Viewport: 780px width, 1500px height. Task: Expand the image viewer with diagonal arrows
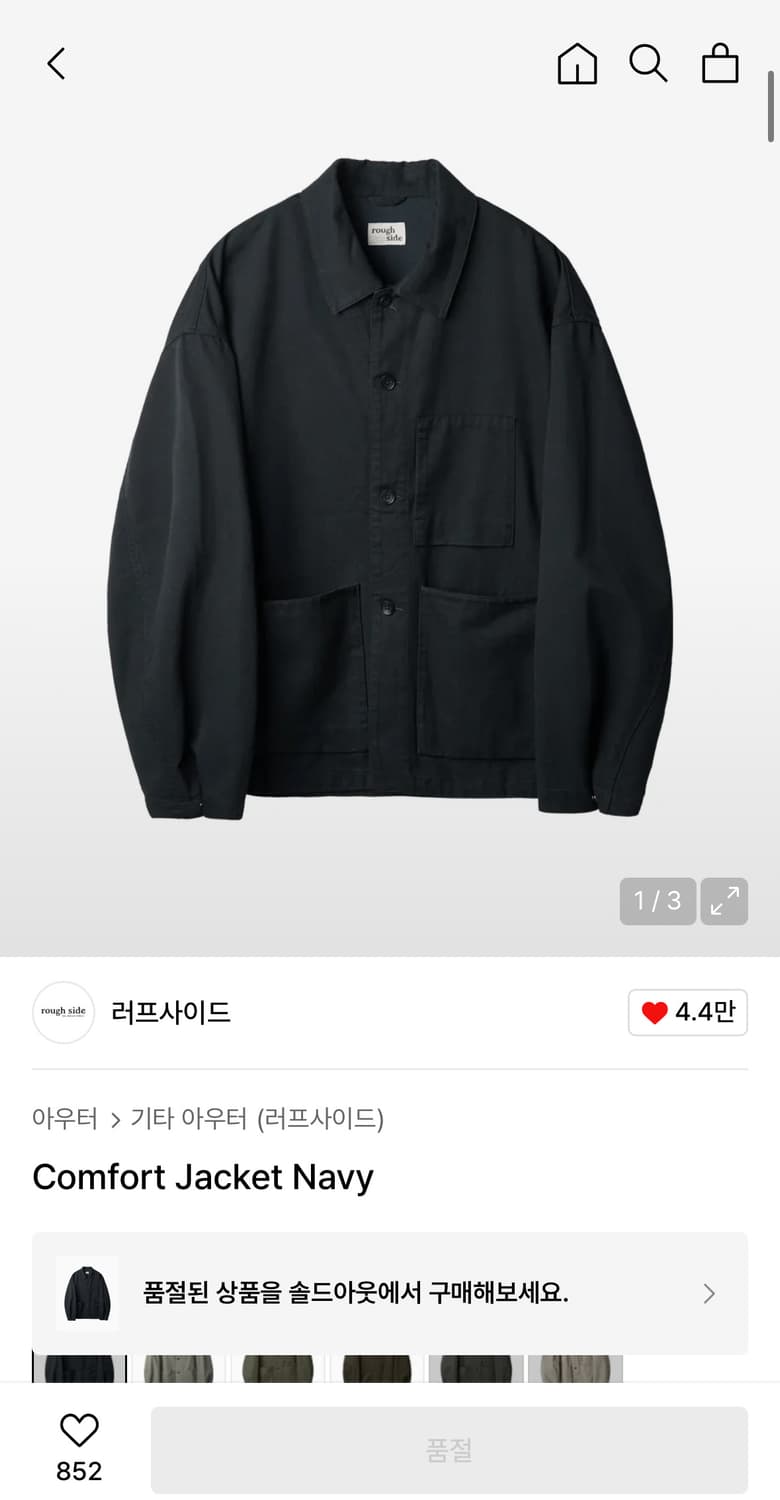(724, 901)
